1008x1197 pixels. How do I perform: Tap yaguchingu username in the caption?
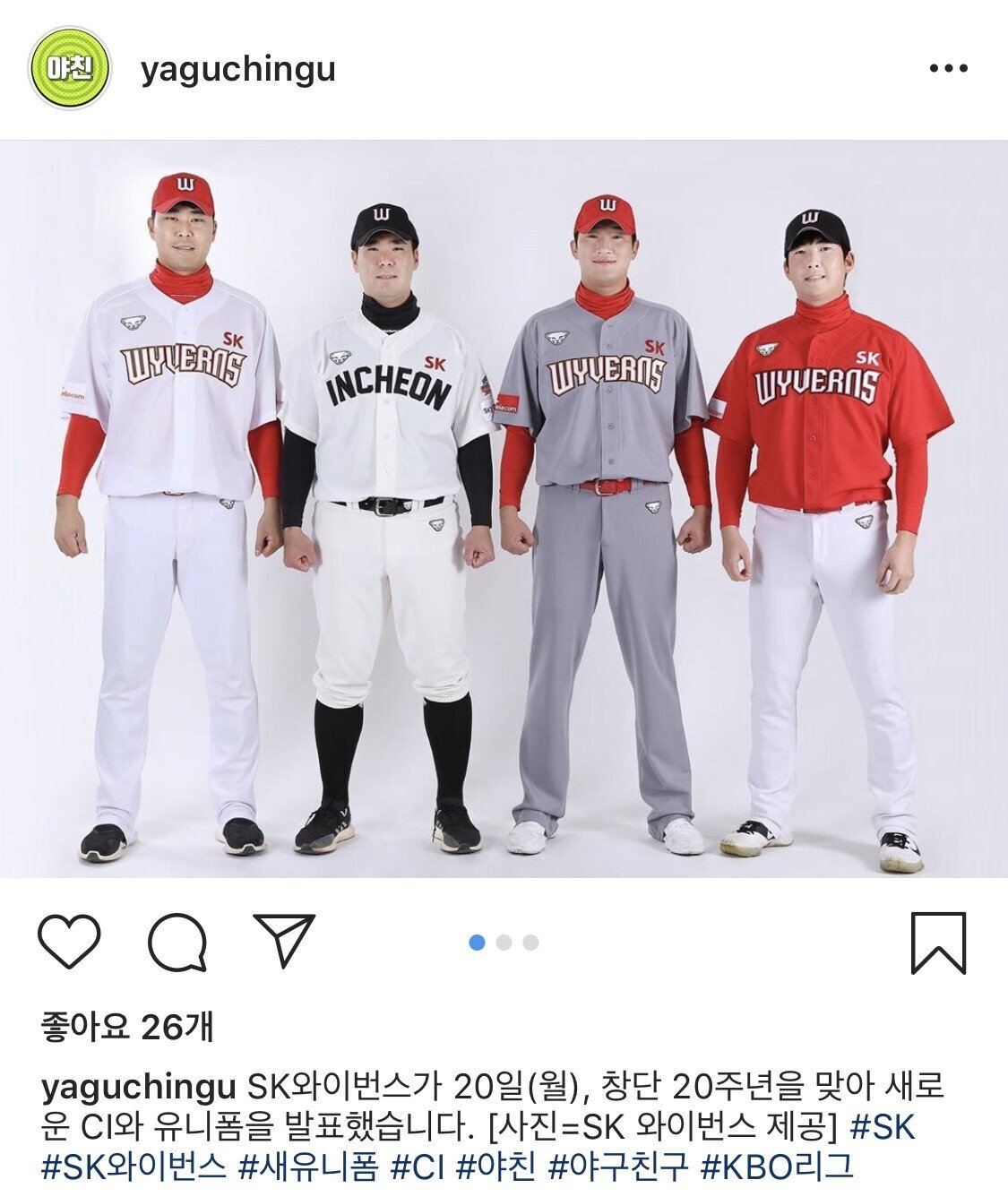pos(139,1088)
